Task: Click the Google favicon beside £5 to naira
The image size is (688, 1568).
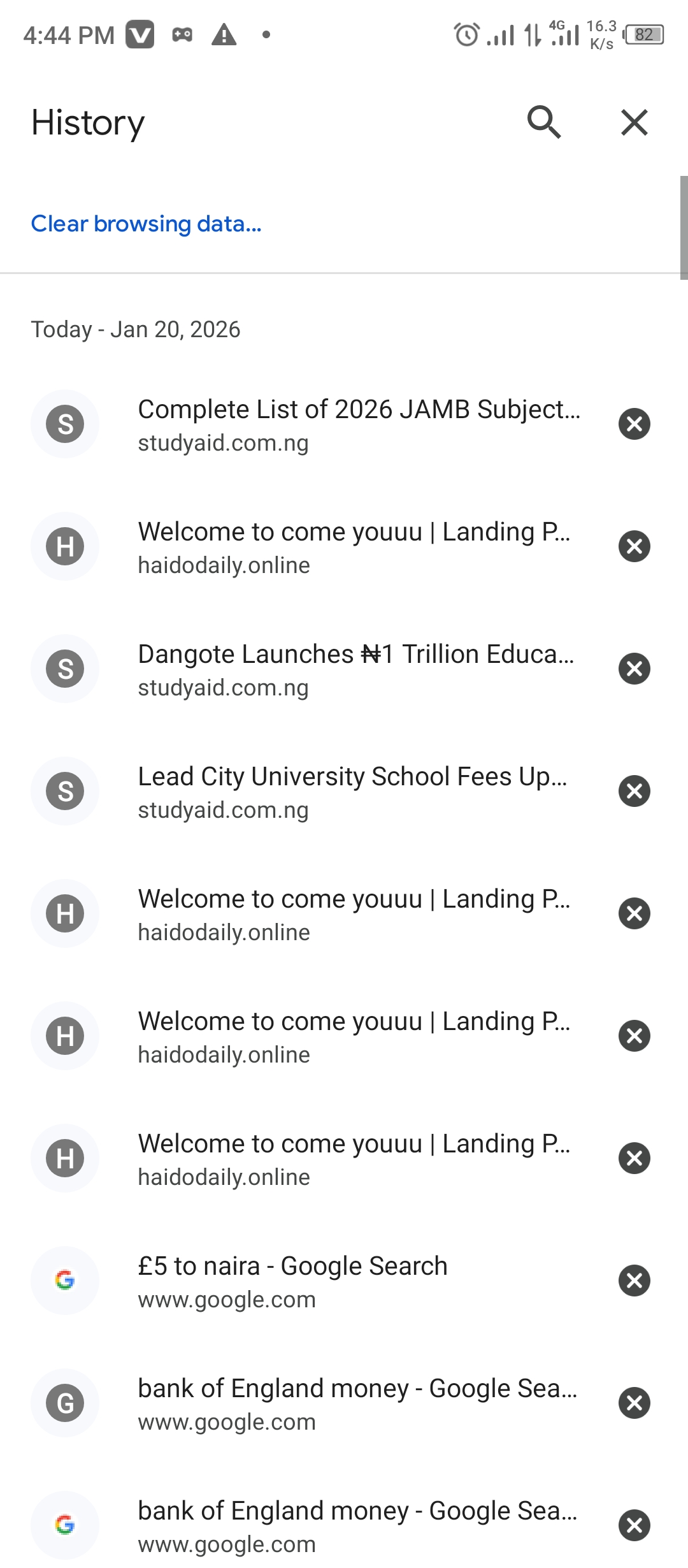Action: pyautogui.click(x=64, y=1281)
